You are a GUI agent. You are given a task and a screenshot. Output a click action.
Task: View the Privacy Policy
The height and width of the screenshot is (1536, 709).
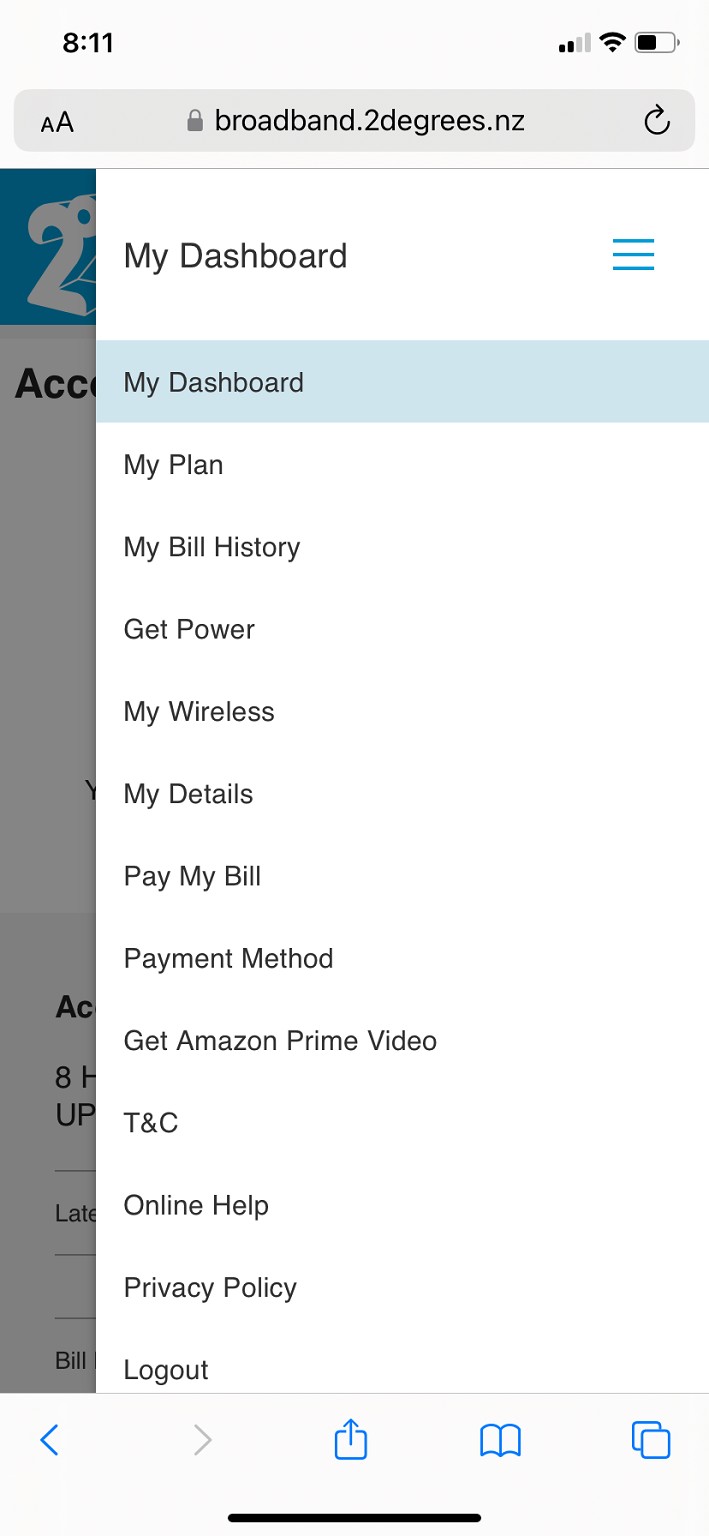coord(210,1288)
